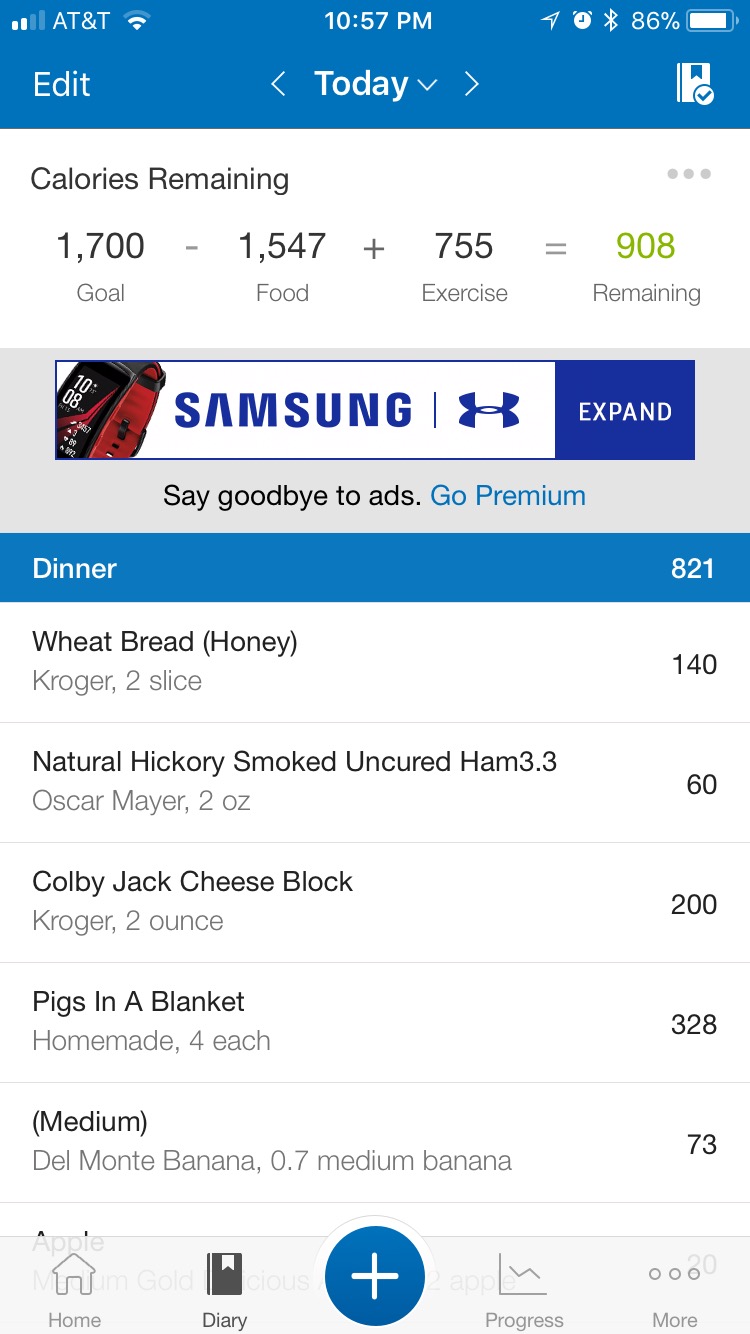Tap Edit in the top bar
Screen dimensions: 750x1334
(x=61, y=84)
